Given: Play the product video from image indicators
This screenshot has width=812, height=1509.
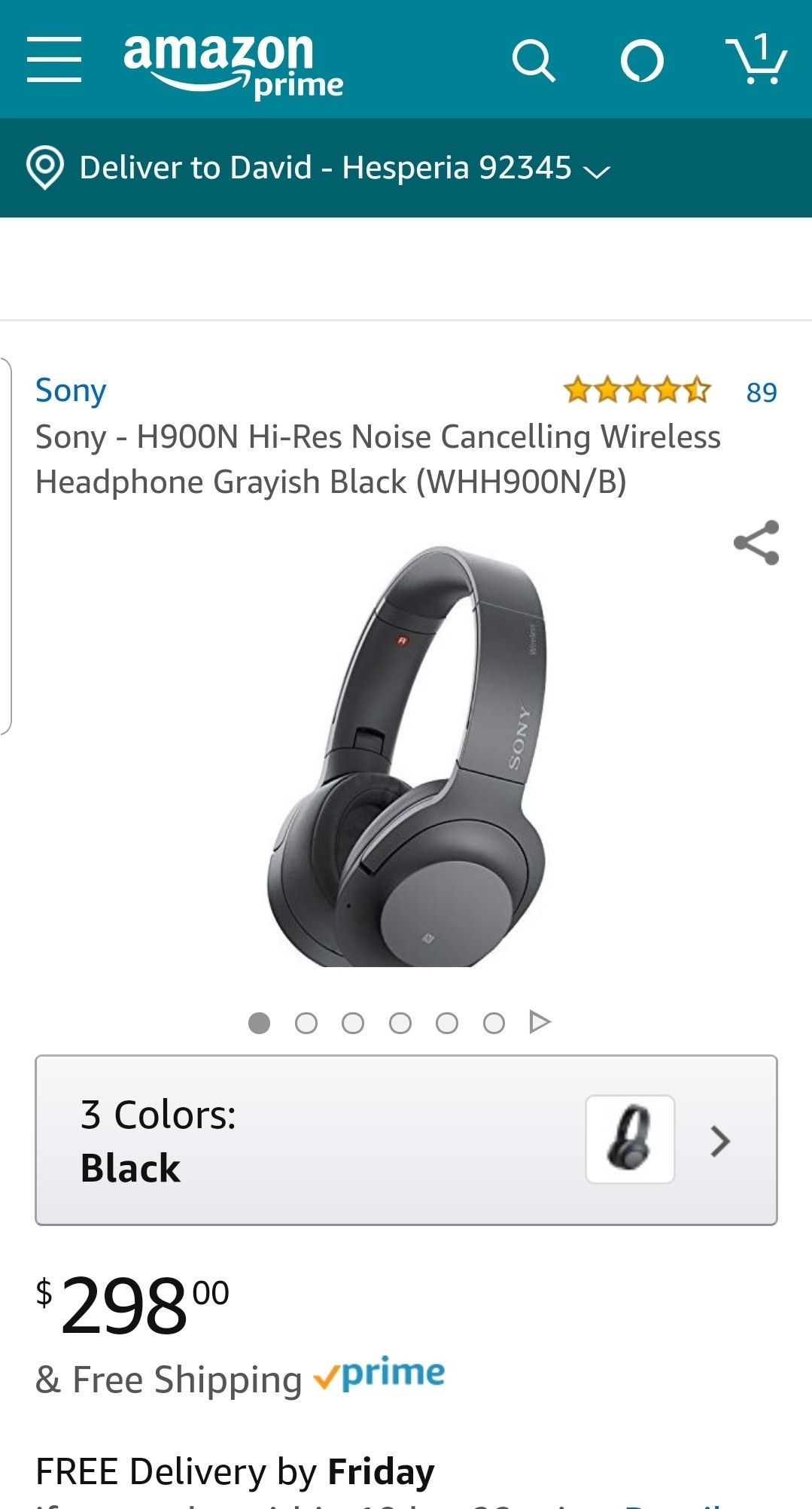Looking at the screenshot, I should tap(540, 1022).
